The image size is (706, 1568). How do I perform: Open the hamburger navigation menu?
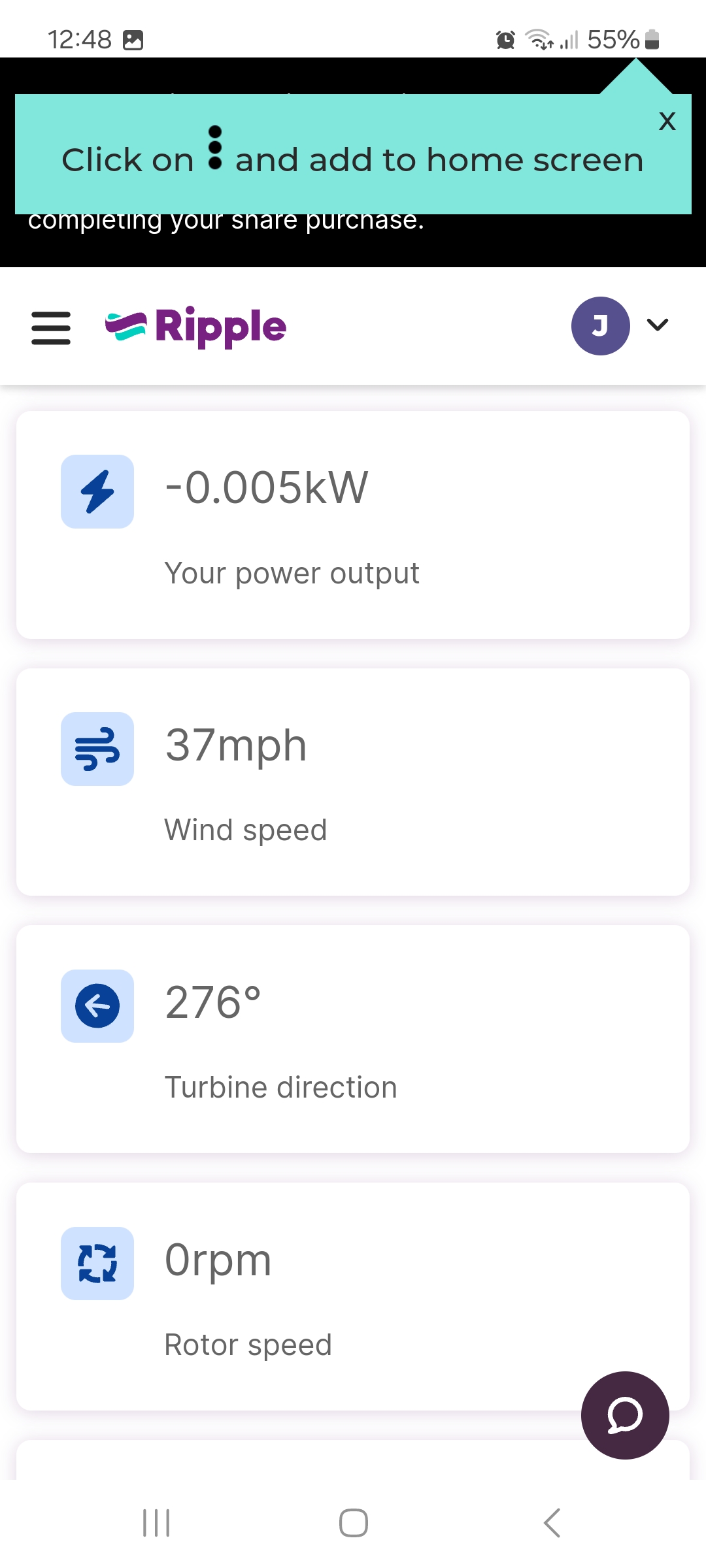tap(51, 327)
